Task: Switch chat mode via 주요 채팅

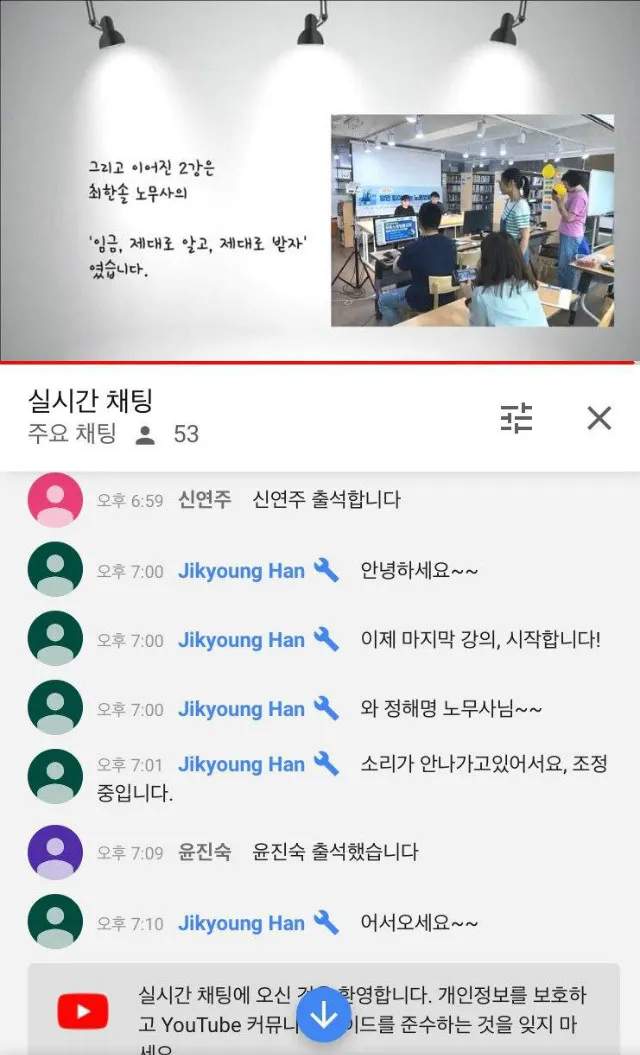Action: tap(73, 434)
